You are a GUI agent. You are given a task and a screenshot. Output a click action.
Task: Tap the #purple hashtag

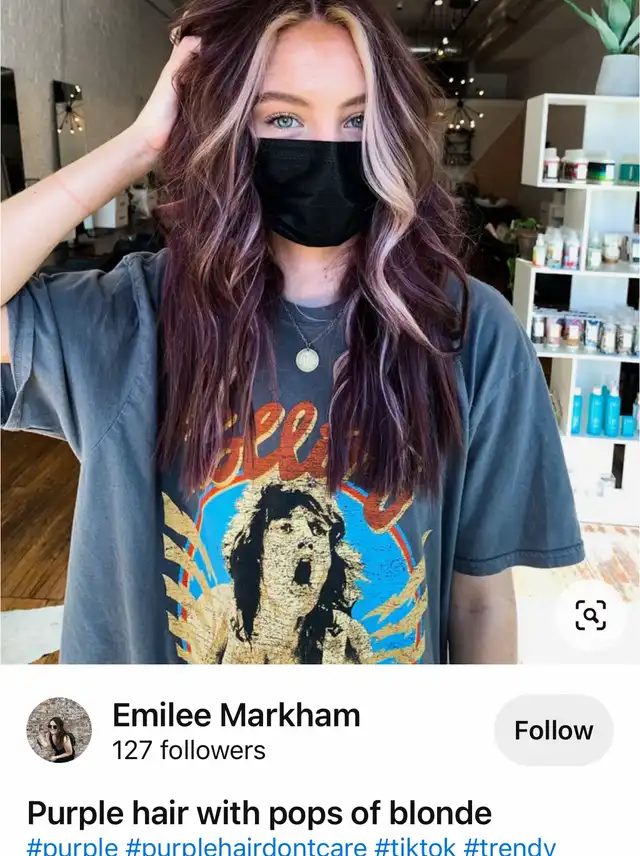click(x=71, y=847)
